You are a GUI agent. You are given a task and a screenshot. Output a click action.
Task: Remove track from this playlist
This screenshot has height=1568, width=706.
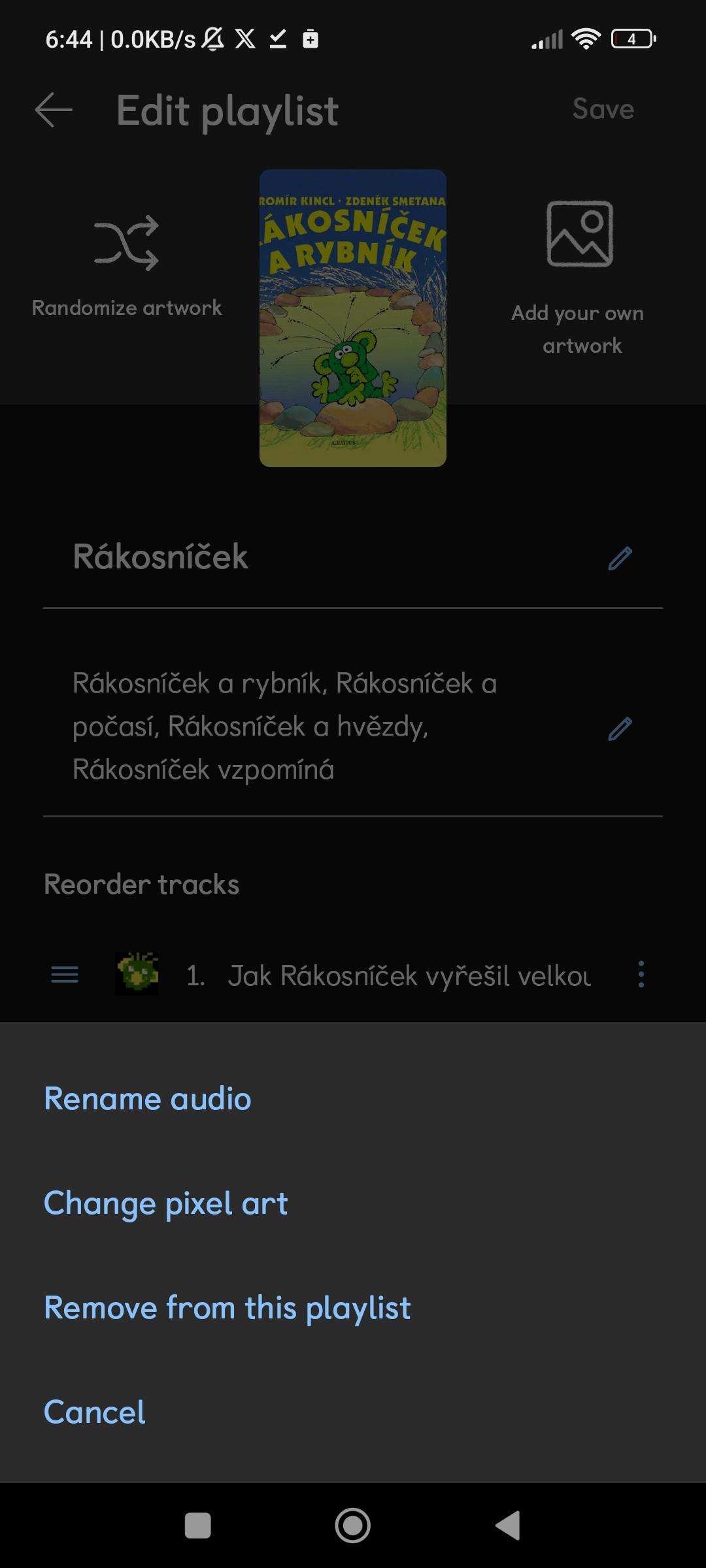227,1308
